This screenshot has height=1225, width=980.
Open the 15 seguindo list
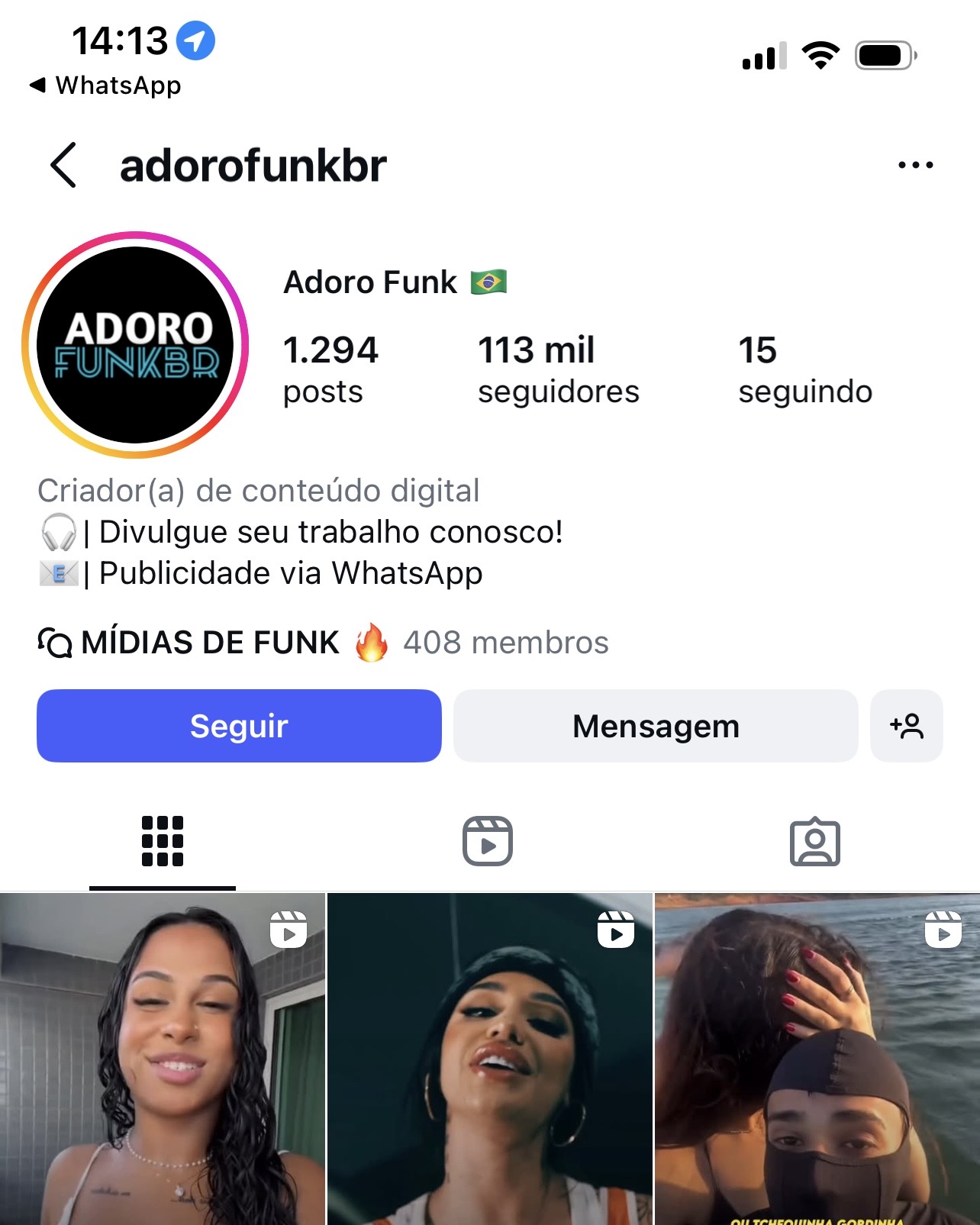coord(804,369)
